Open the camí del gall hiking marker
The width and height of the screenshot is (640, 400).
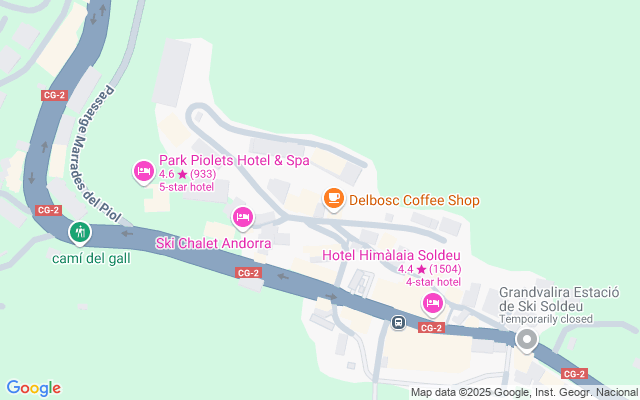[x=80, y=233]
